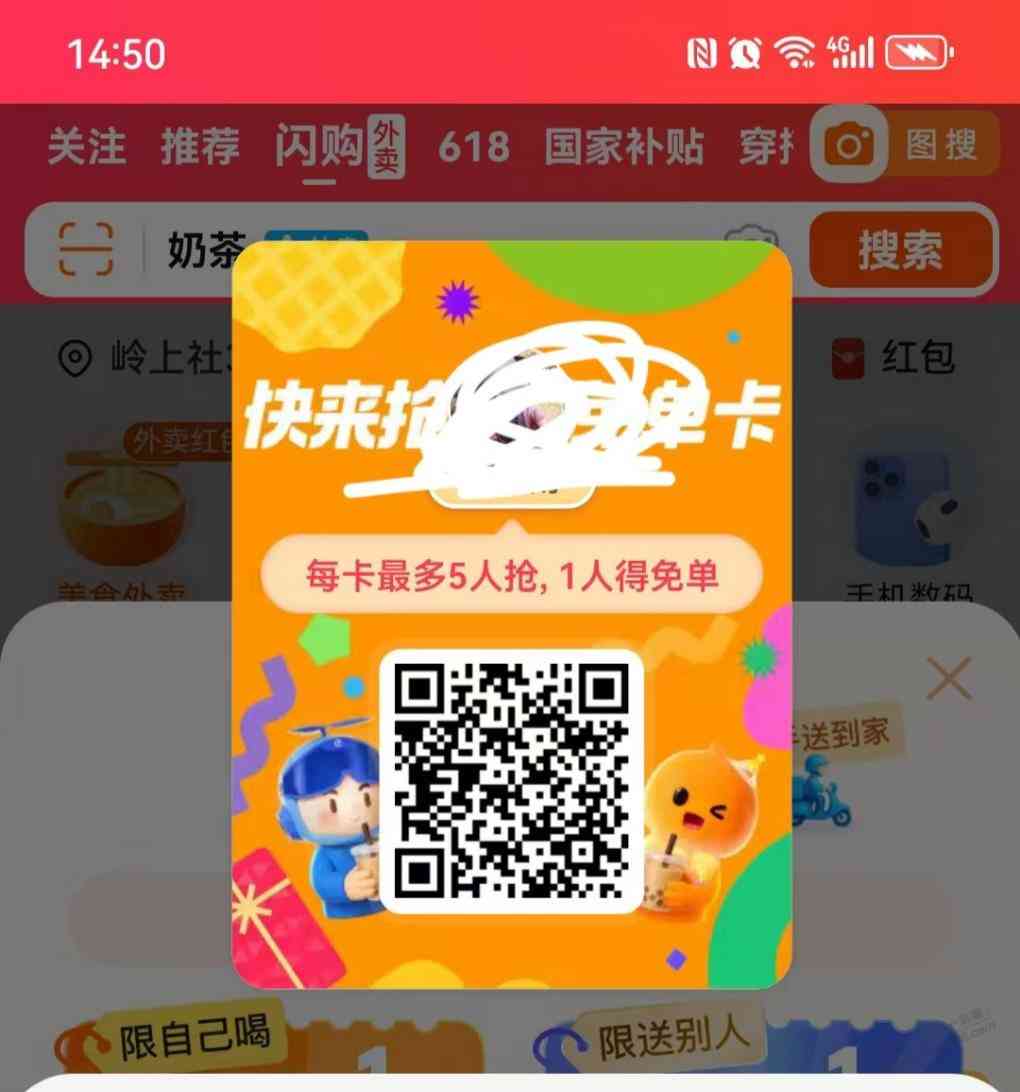Open the 红包 entry
1020x1092 pixels.
click(893, 357)
